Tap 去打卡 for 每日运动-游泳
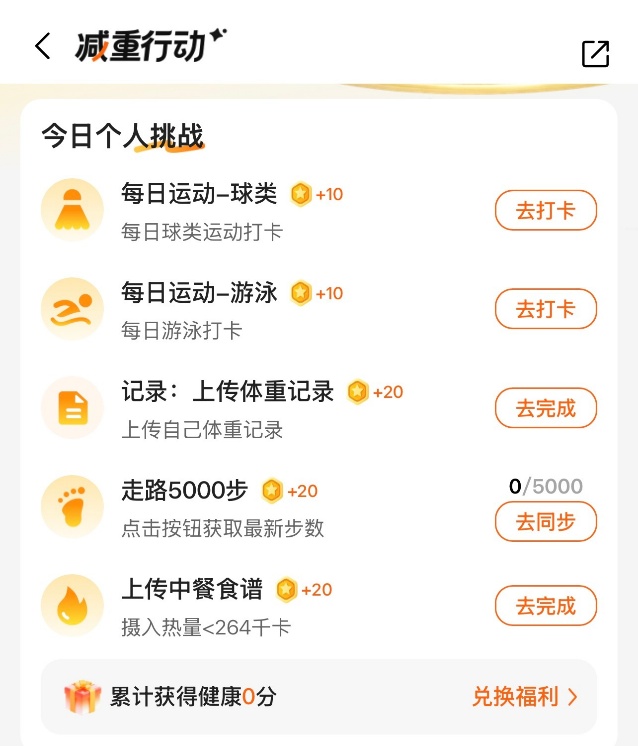The image size is (638, 746). click(x=545, y=309)
